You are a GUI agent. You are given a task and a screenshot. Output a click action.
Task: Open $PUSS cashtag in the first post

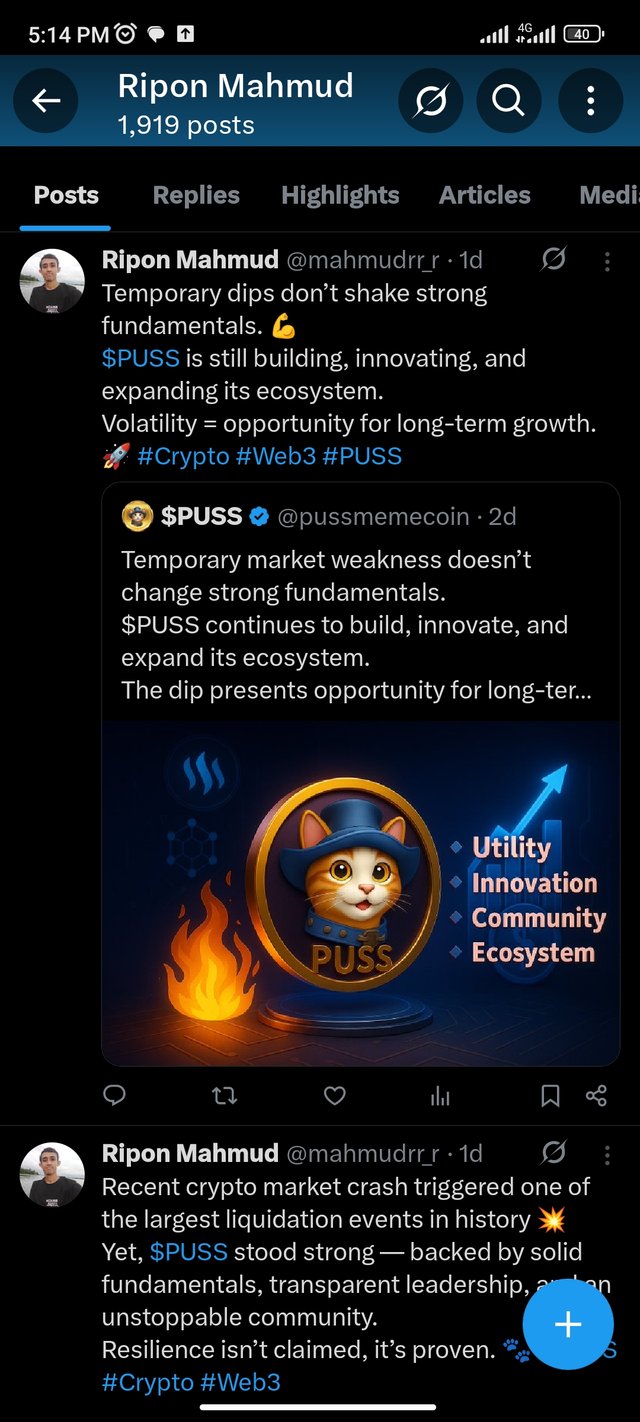coord(140,358)
